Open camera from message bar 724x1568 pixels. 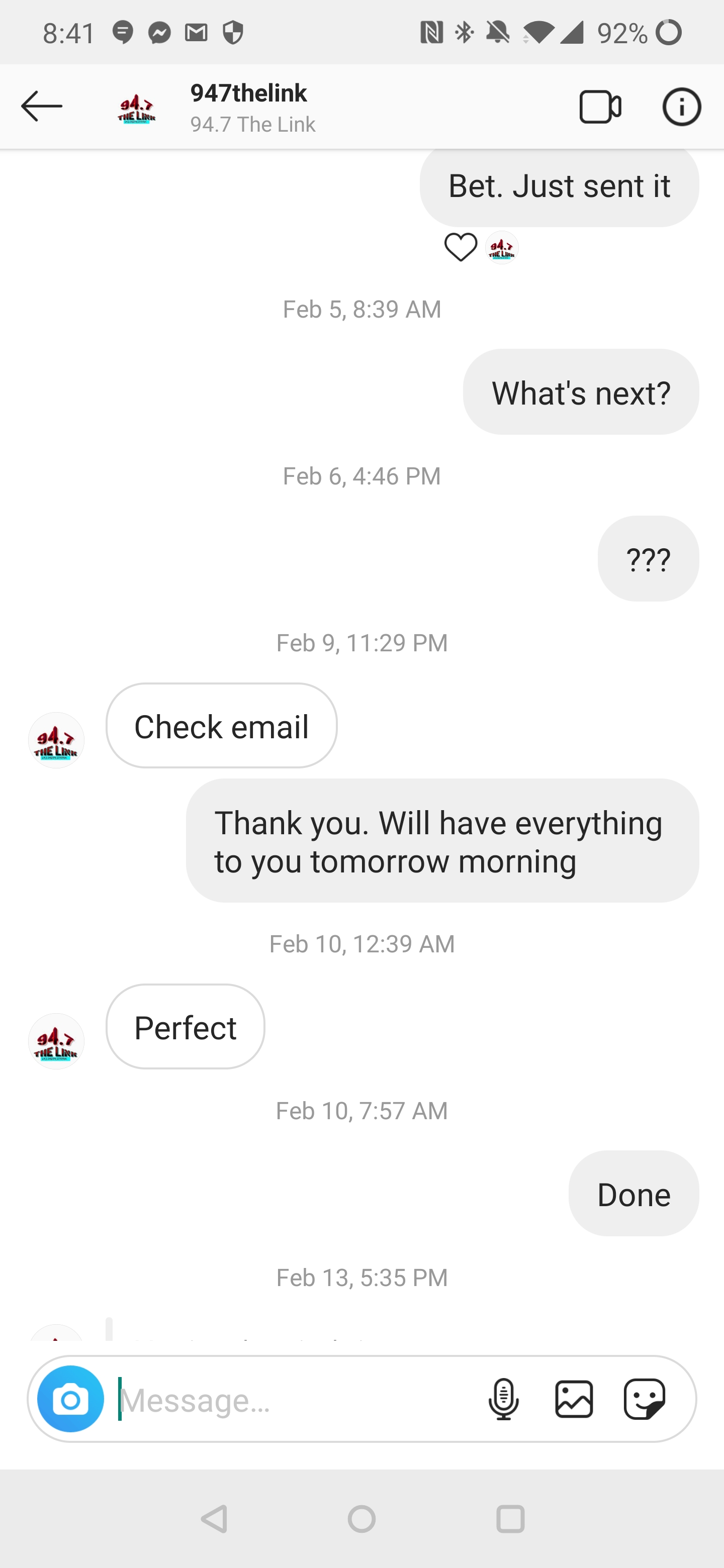(x=70, y=1398)
